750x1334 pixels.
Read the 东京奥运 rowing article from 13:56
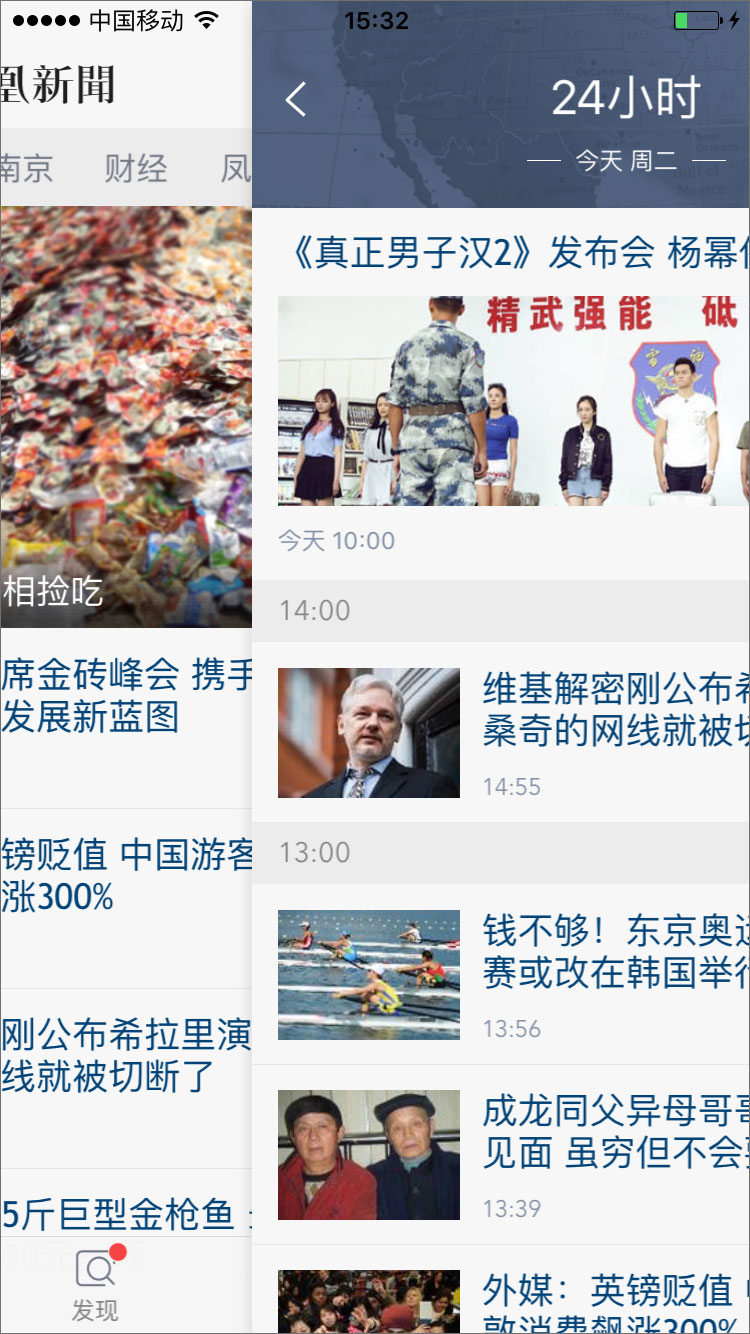click(x=612, y=952)
